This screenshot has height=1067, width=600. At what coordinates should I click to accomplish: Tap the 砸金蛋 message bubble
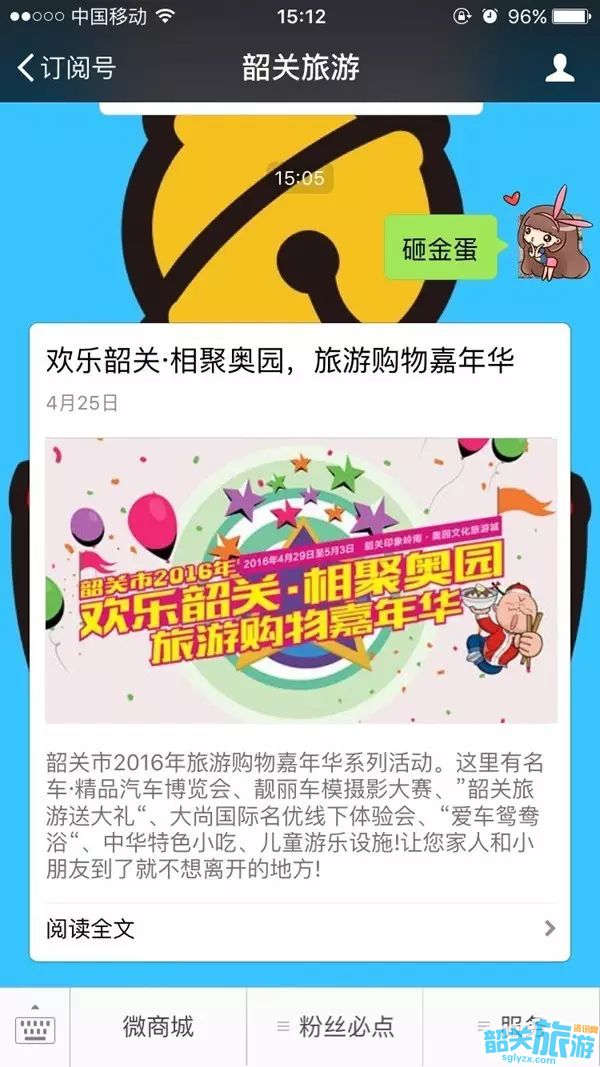pos(440,247)
